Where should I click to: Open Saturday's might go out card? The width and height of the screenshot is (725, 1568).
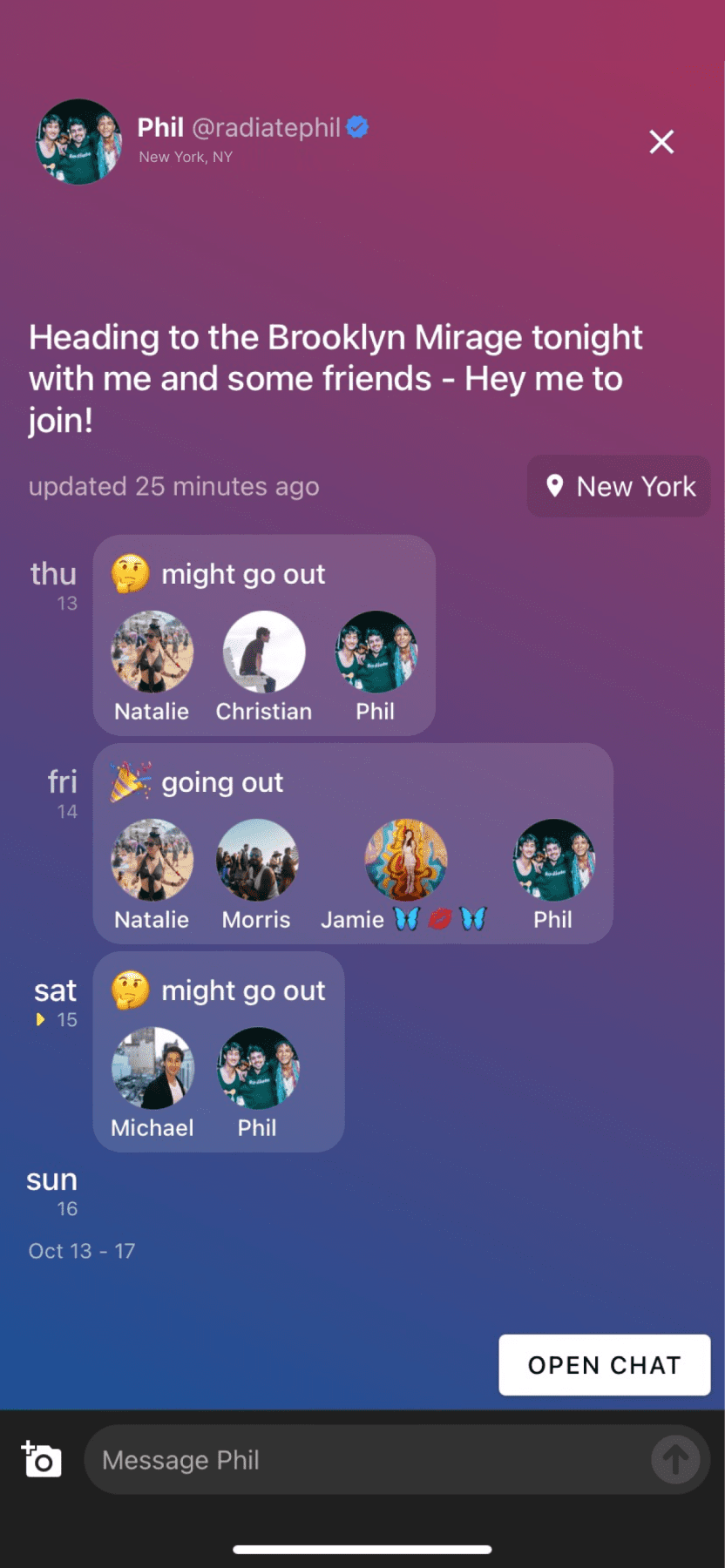tap(219, 1051)
